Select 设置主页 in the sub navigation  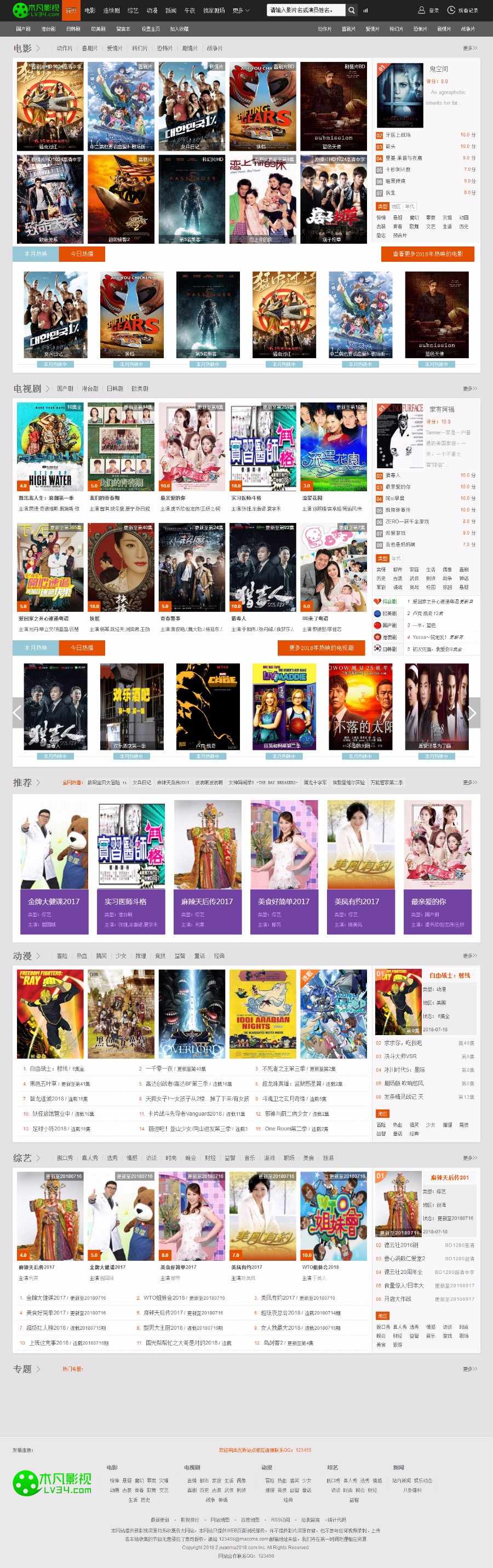(150, 28)
